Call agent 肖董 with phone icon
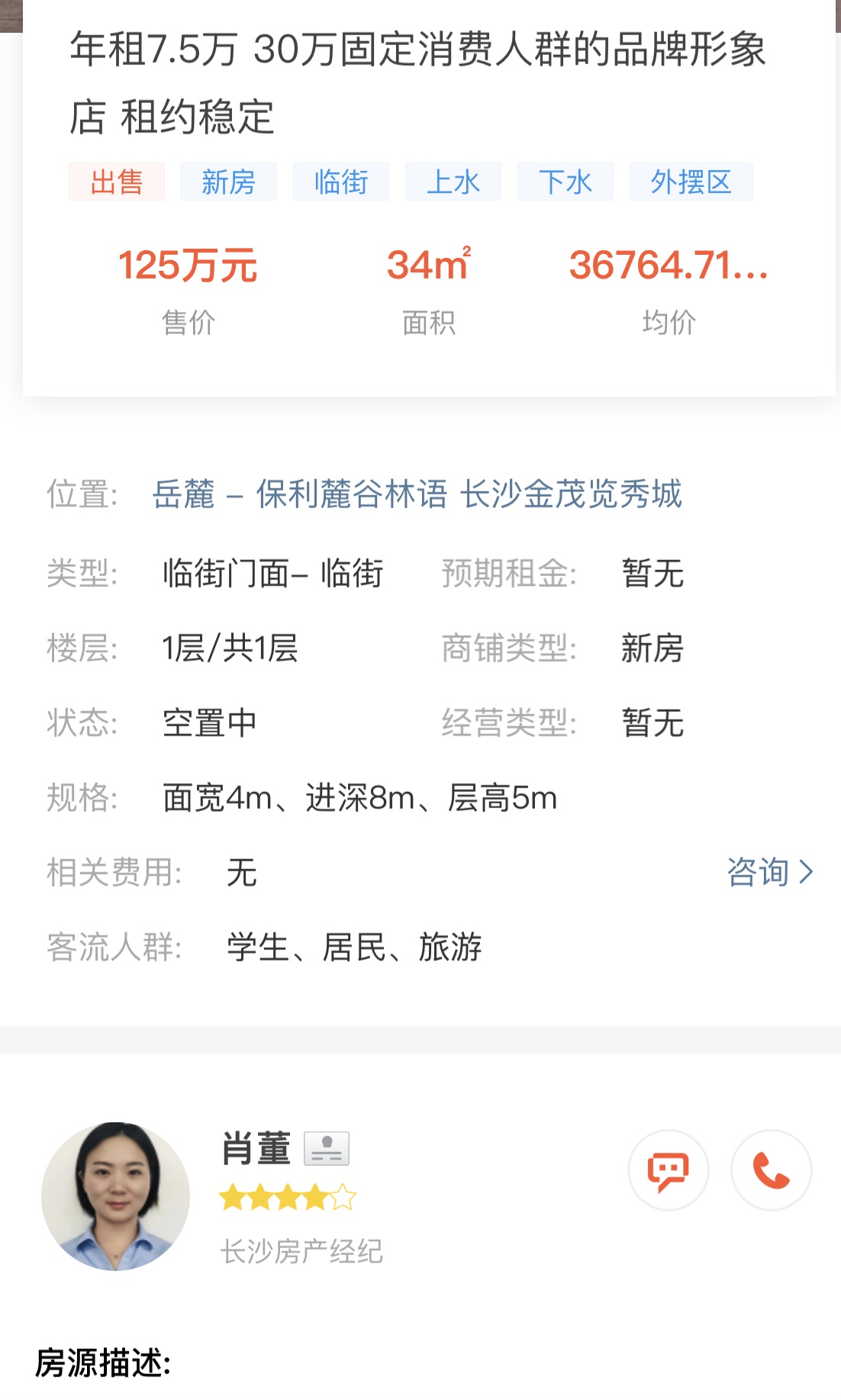This screenshot has width=841, height=1400. click(x=771, y=1170)
